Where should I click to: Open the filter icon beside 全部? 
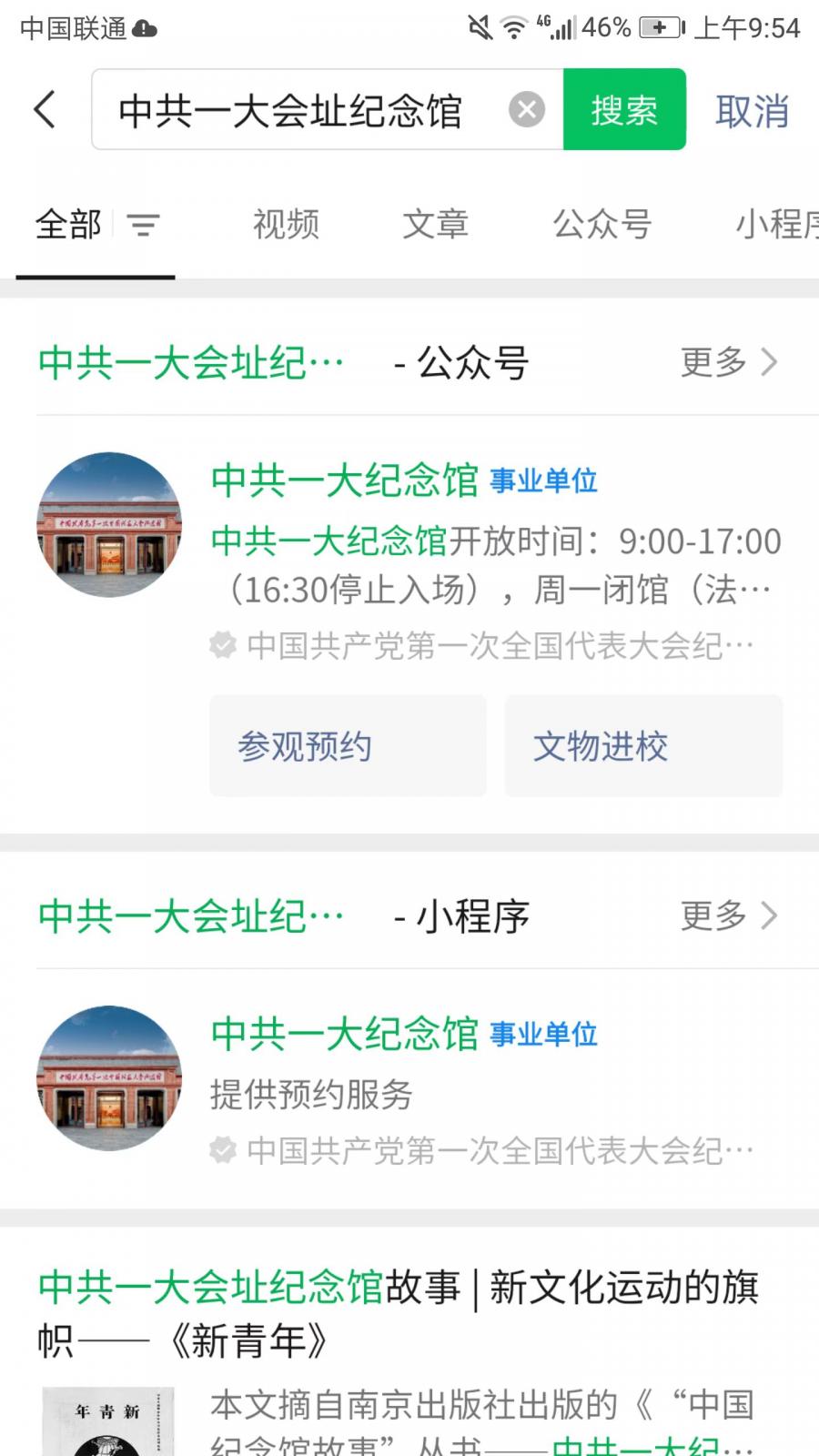pyautogui.click(x=143, y=224)
